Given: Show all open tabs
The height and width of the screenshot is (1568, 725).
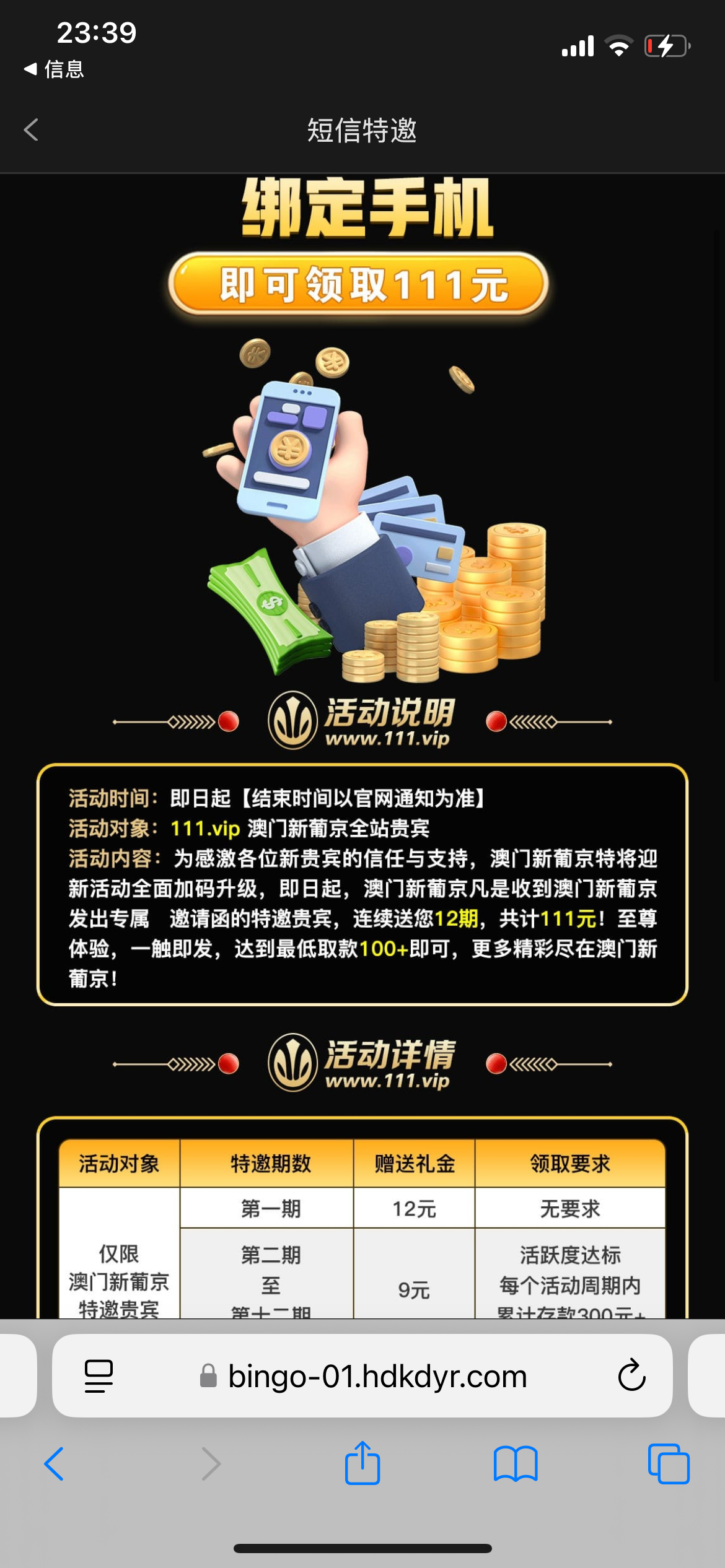Looking at the screenshot, I should (x=668, y=1464).
